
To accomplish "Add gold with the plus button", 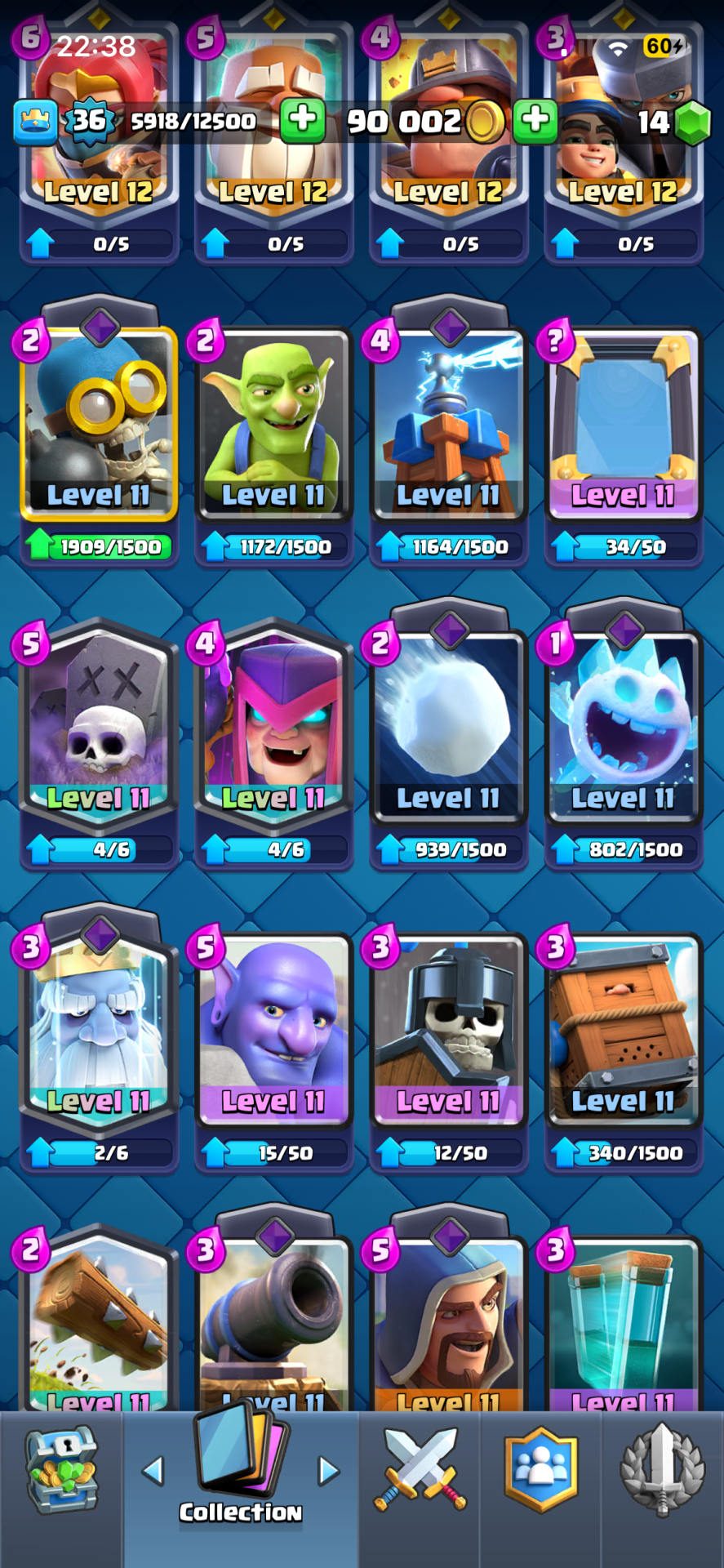I will pos(535,121).
